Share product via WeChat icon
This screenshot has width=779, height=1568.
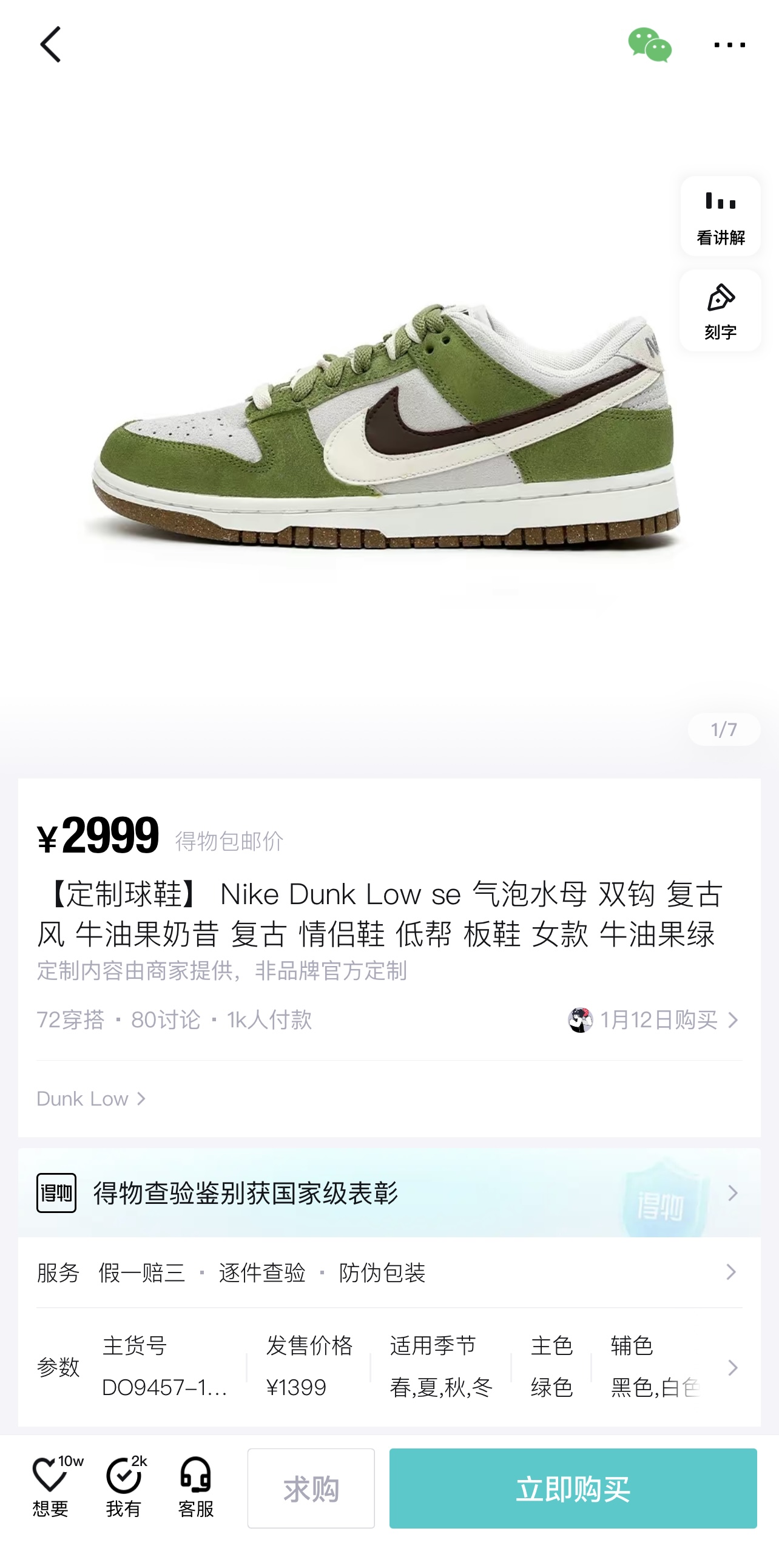click(649, 45)
